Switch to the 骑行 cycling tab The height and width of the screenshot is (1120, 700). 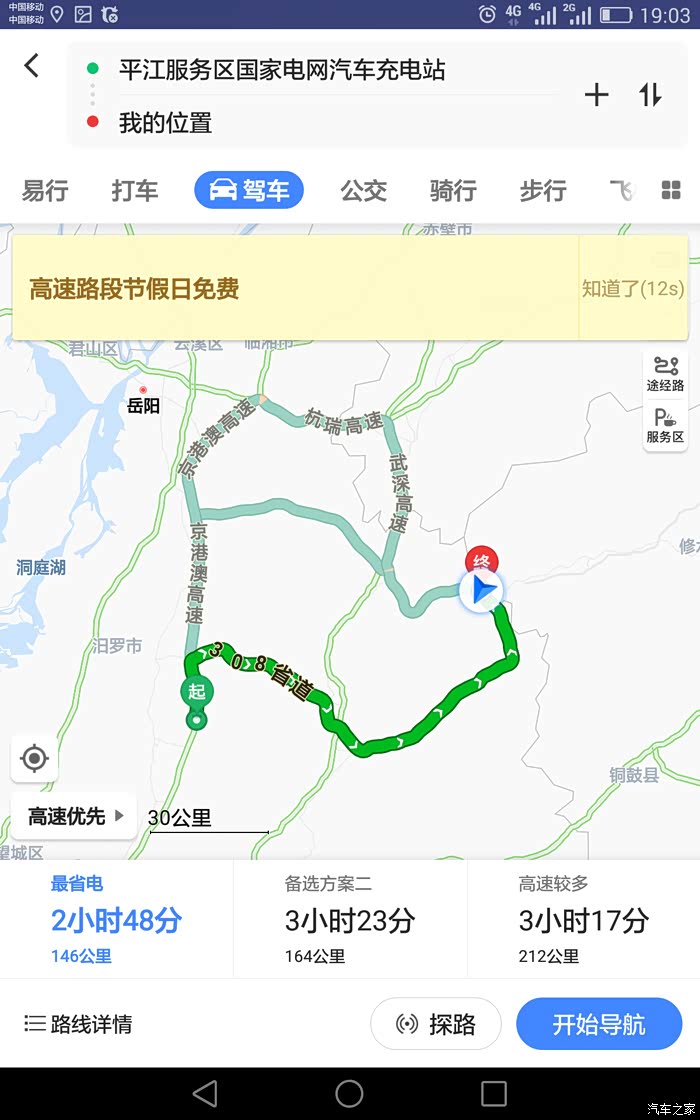453,191
